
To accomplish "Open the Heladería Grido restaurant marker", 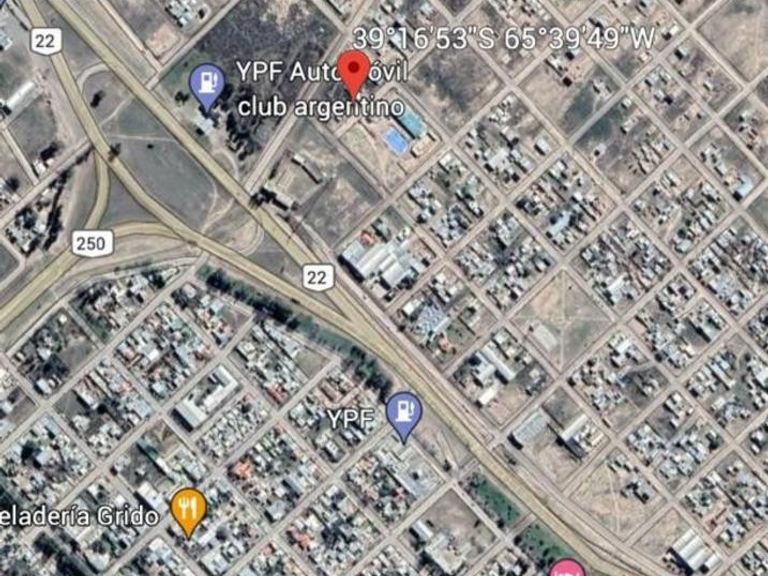I will point(188,509).
